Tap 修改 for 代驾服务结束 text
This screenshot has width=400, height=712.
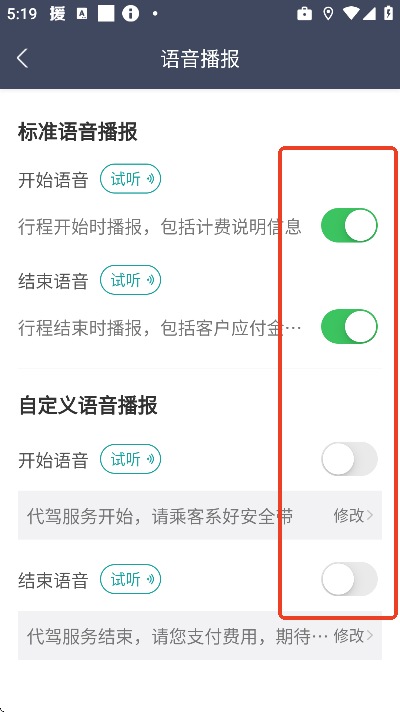(x=354, y=636)
